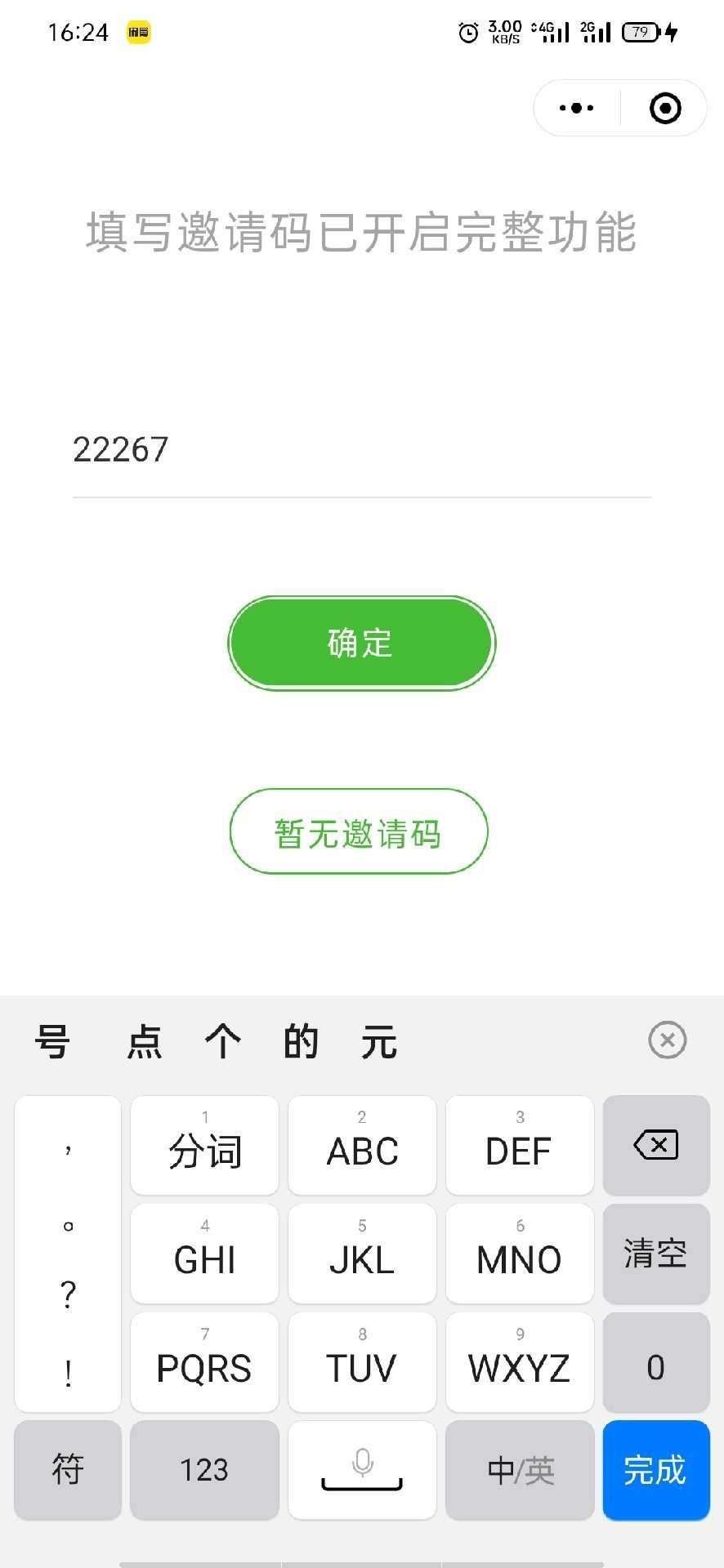The height and width of the screenshot is (1568, 724).
Task: Open the mini program three-dot menu
Action: tap(577, 108)
